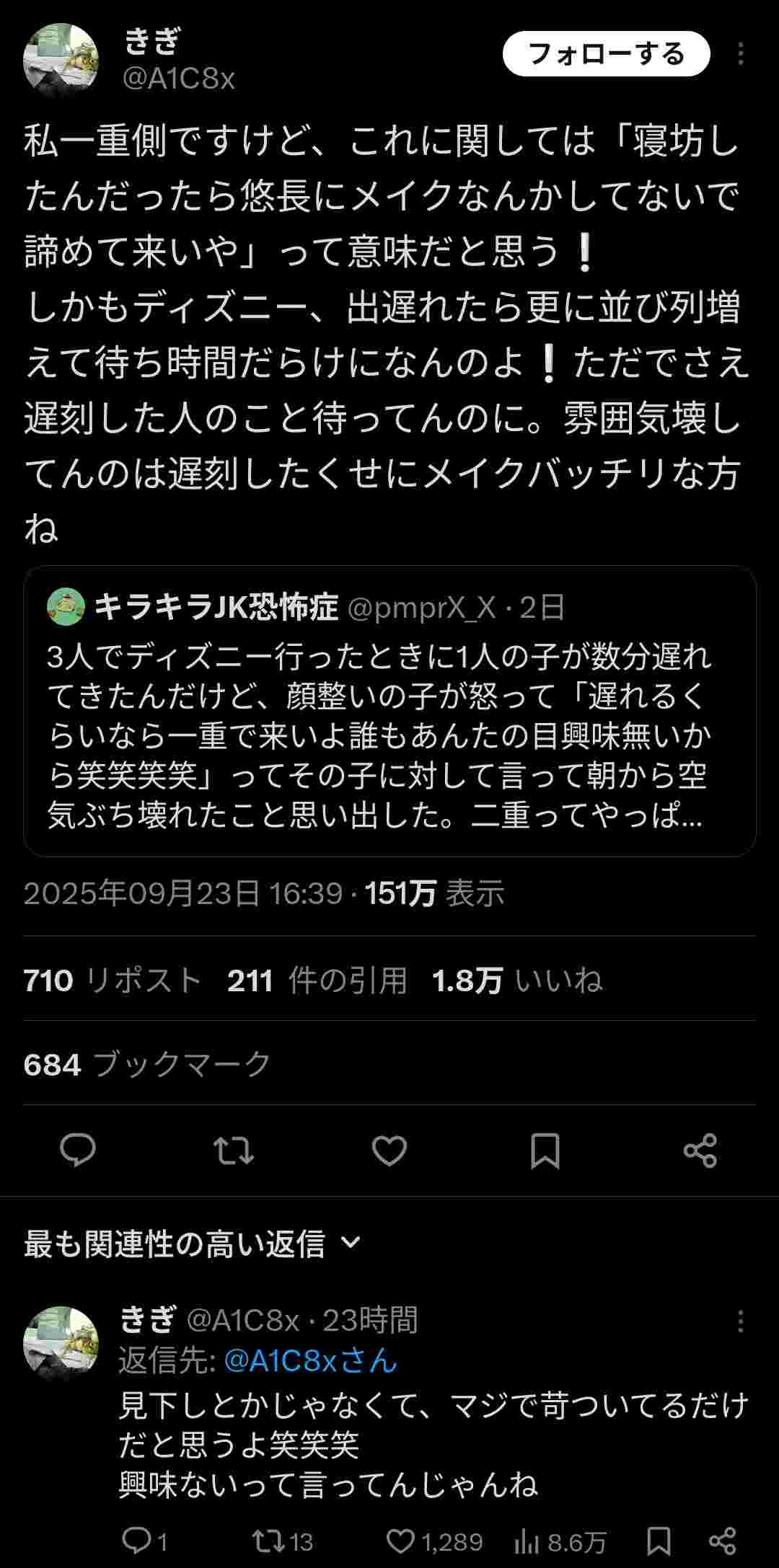View the 710 リポスト list
The image size is (779, 1568).
tap(112, 980)
